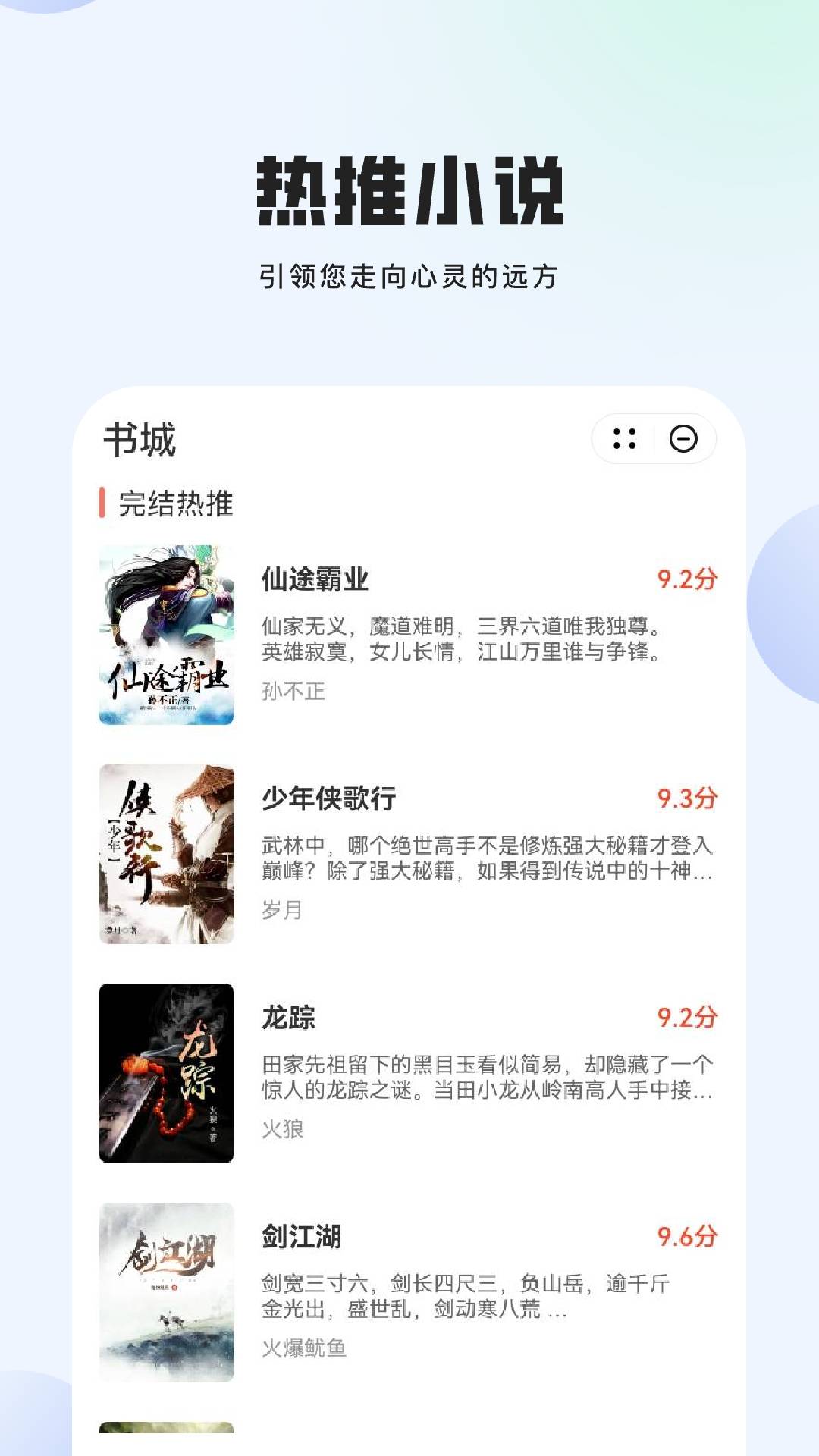
Task: Tap the 龙踪 book cover
Action: pos(167,1074)
